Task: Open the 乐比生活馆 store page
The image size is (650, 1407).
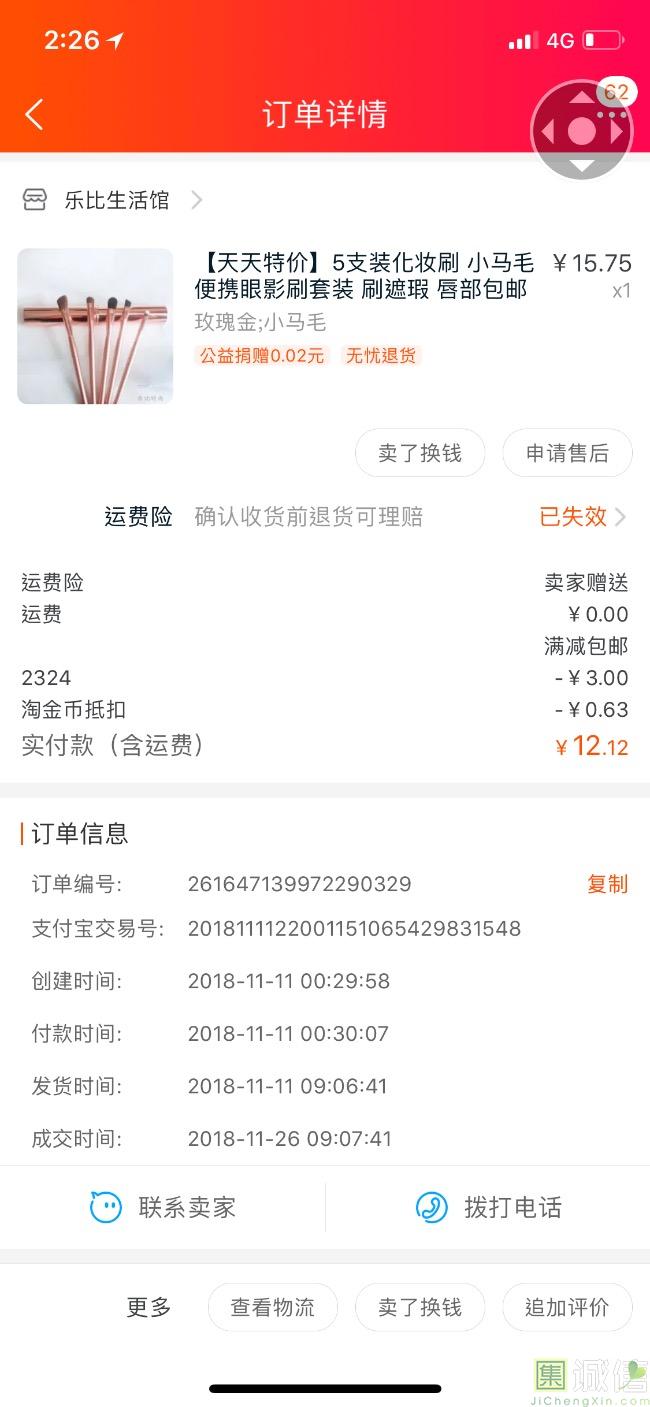Action: tap(117, 200)
